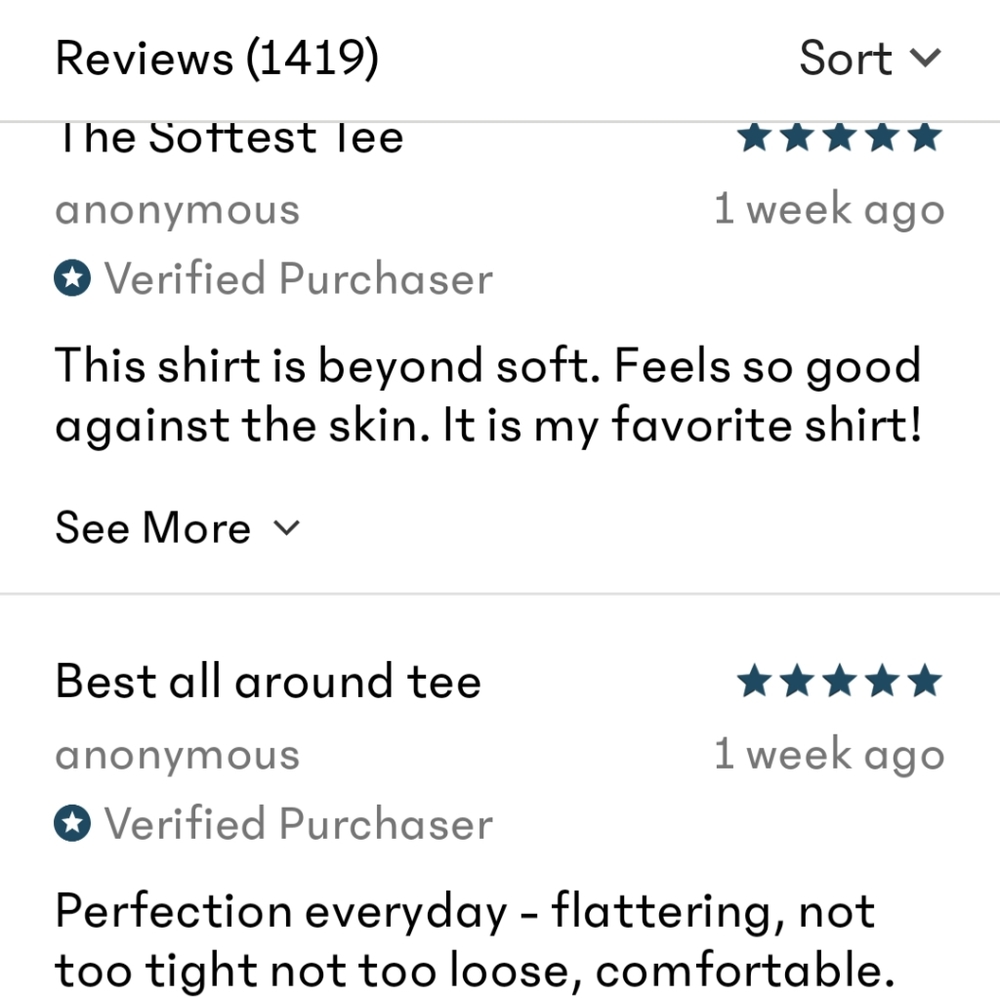Viewport: 1000px width, 998px height.
Task: Open the Sort dropdown for reviews
Action: pyautogui.click(x=869, y=58)
